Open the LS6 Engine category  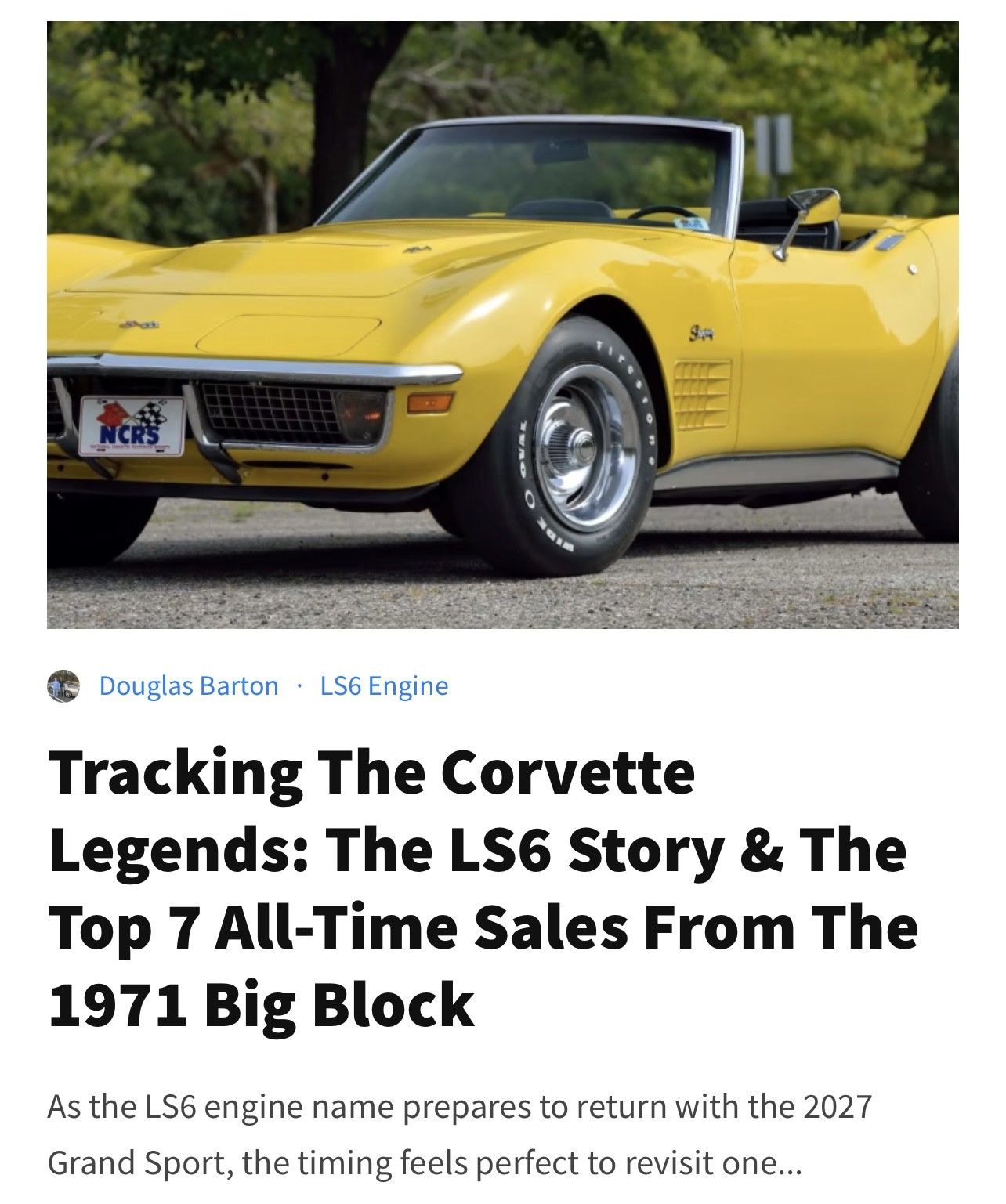(x=384, y=686)
